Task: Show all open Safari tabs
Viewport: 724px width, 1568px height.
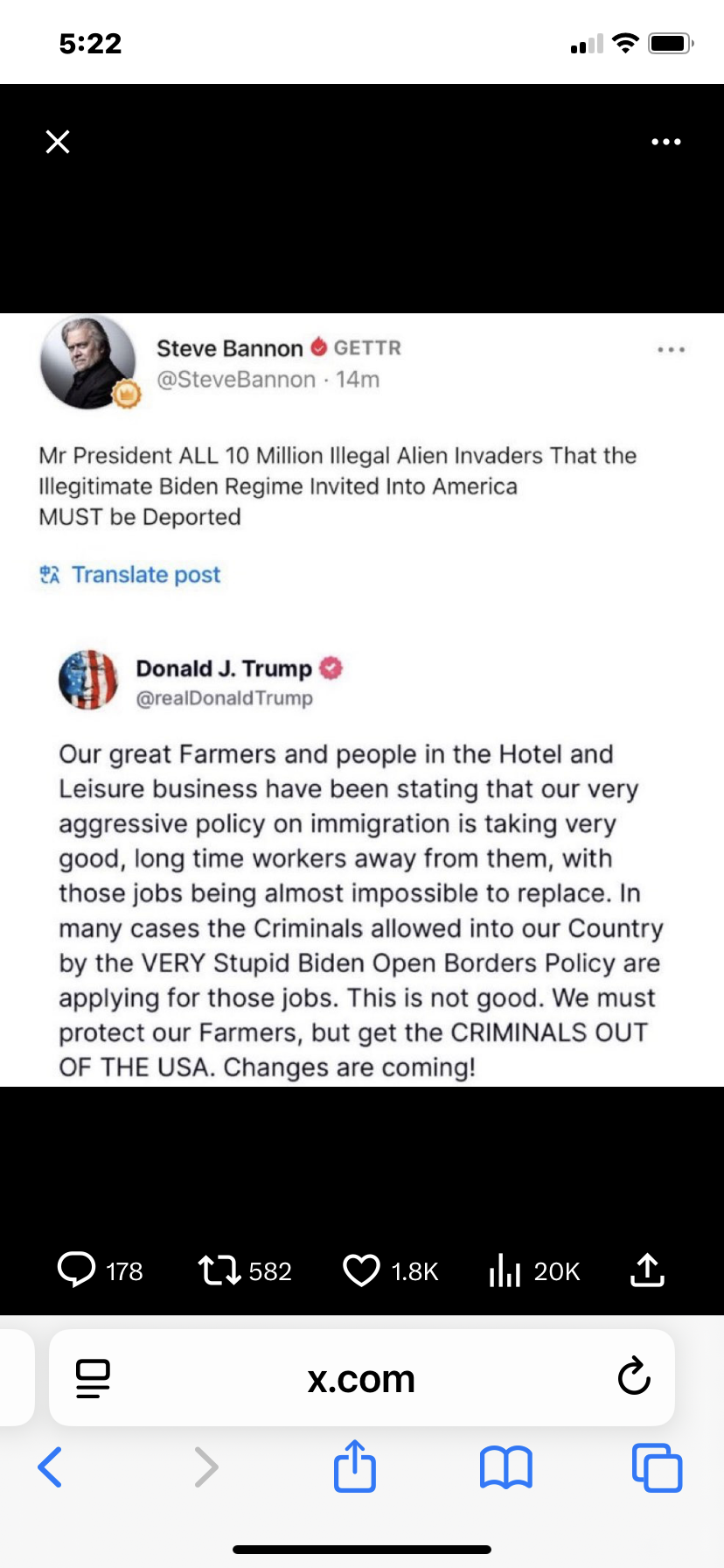Action: tap(657, 1466)
